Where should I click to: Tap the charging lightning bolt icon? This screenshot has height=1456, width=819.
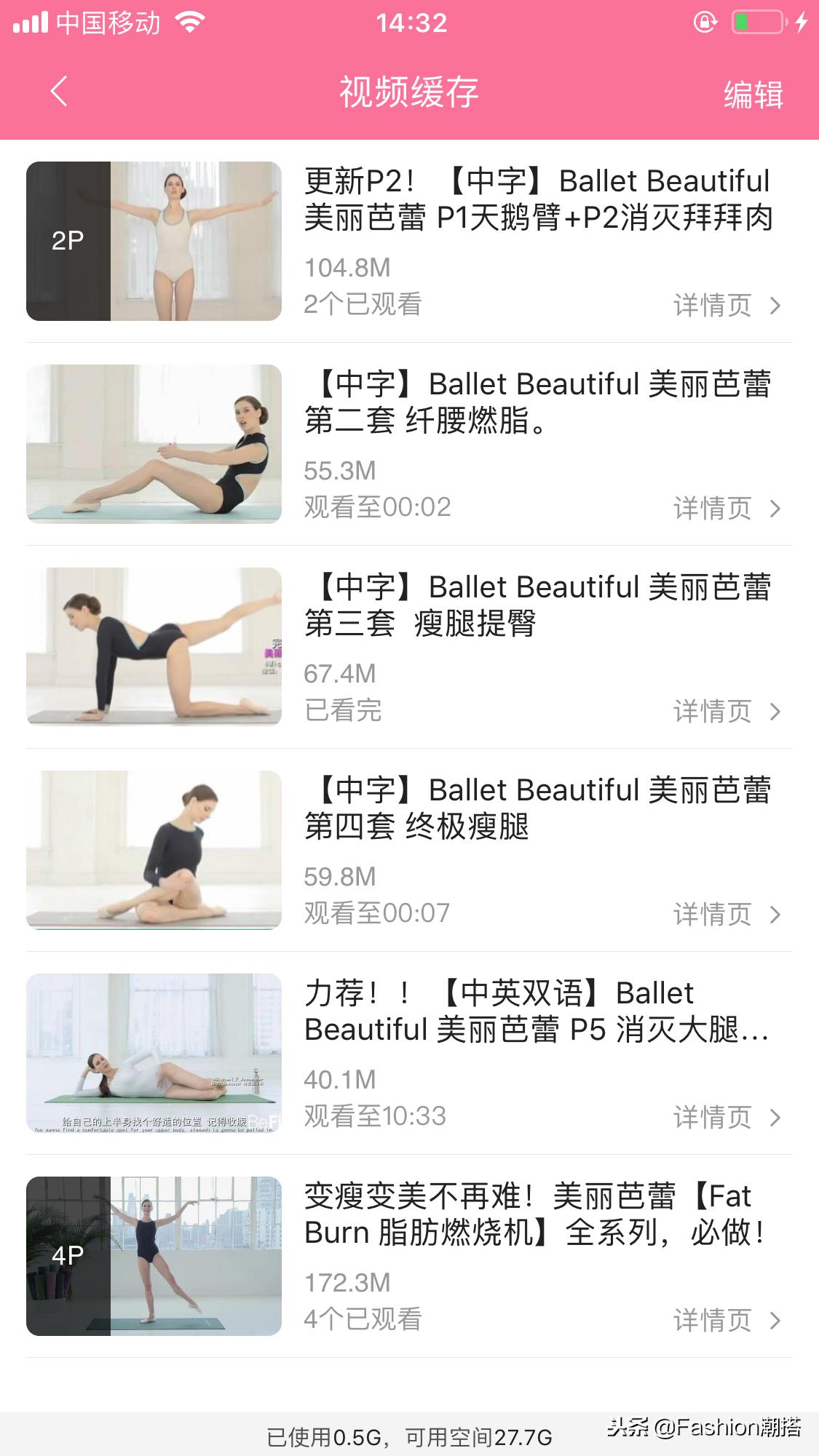(801, 23)
